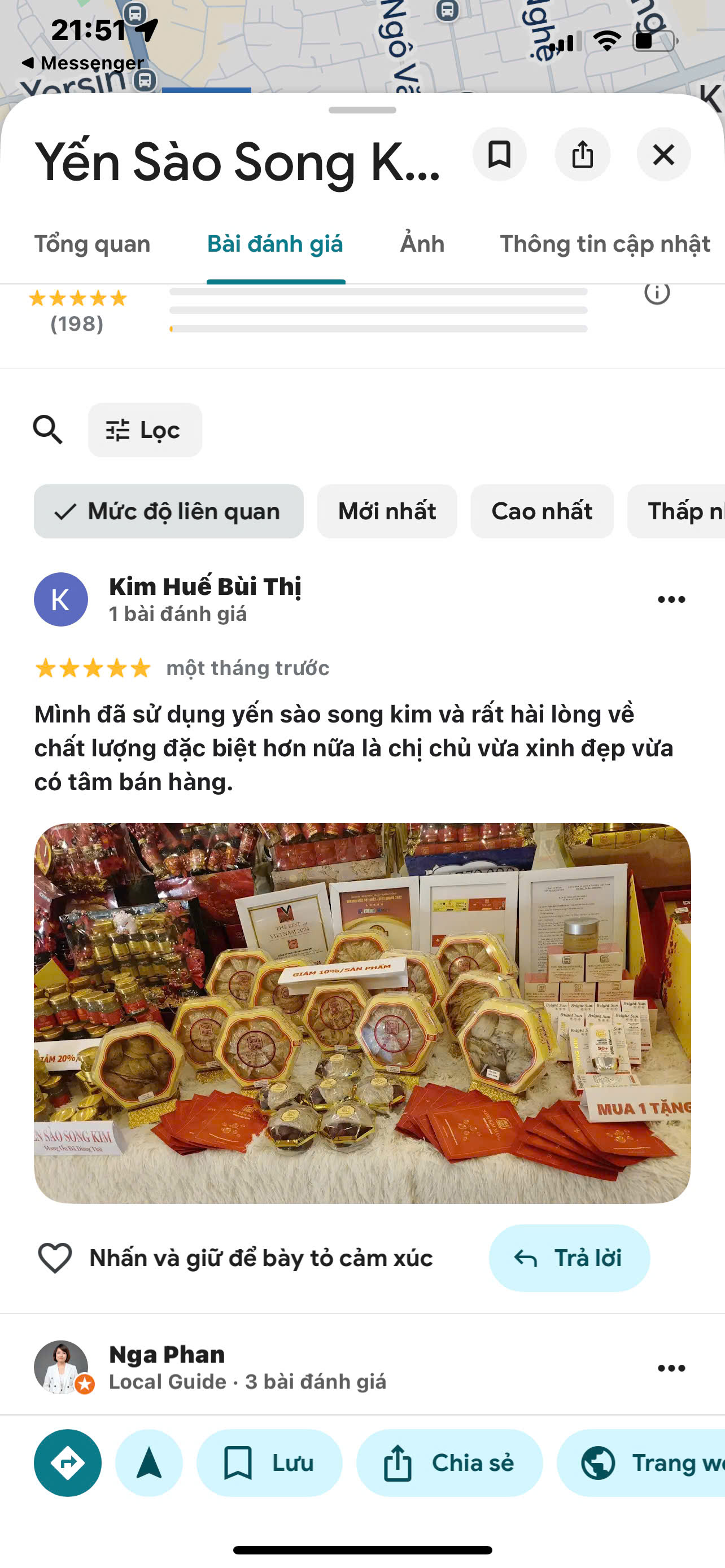This screenshot has height=1568, width=725.
Task: Share this place from the header
Action: coord(582,155)
